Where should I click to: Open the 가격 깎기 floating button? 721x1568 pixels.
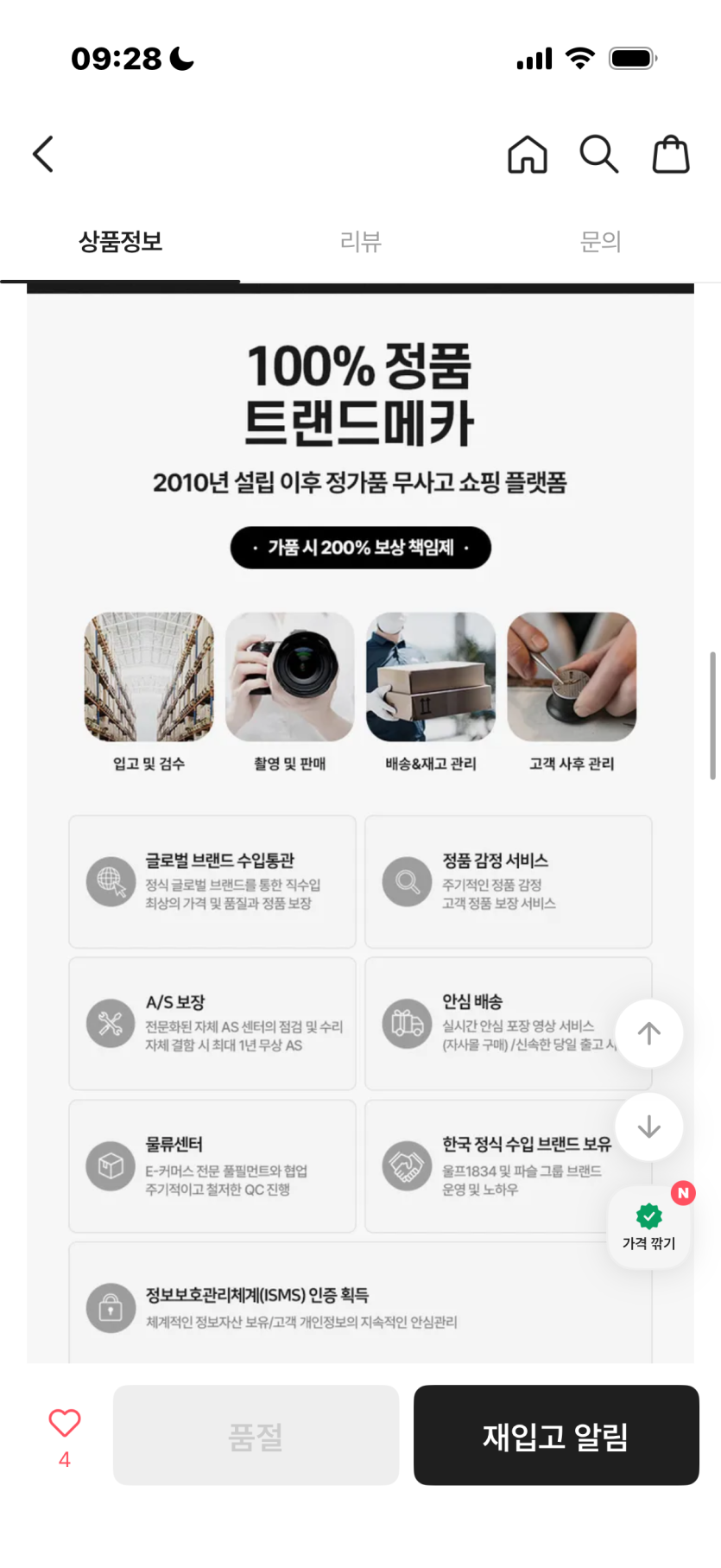pyautogui.click(x=648, y=1227)
